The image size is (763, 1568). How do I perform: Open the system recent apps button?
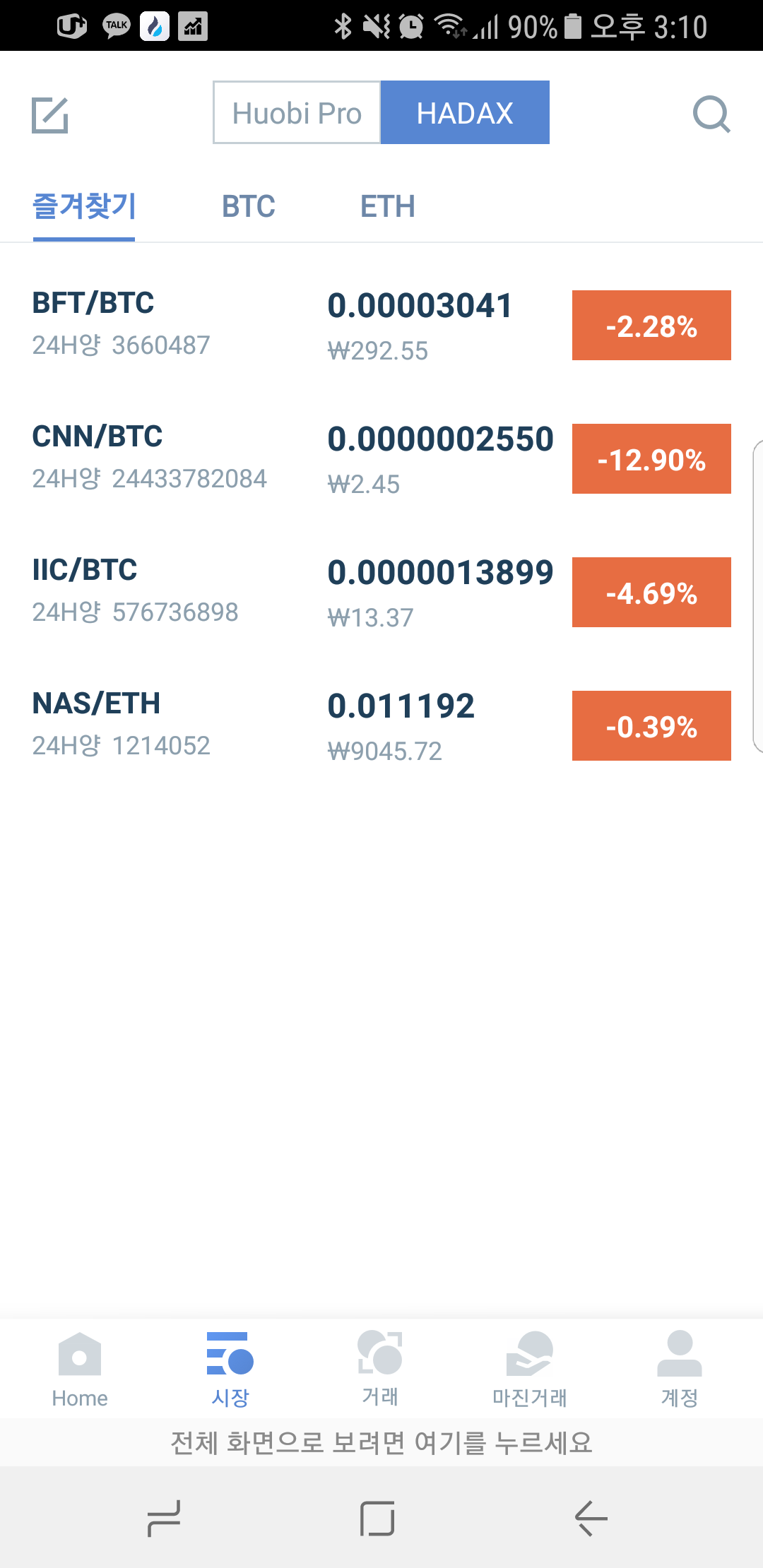[164, 1519]
